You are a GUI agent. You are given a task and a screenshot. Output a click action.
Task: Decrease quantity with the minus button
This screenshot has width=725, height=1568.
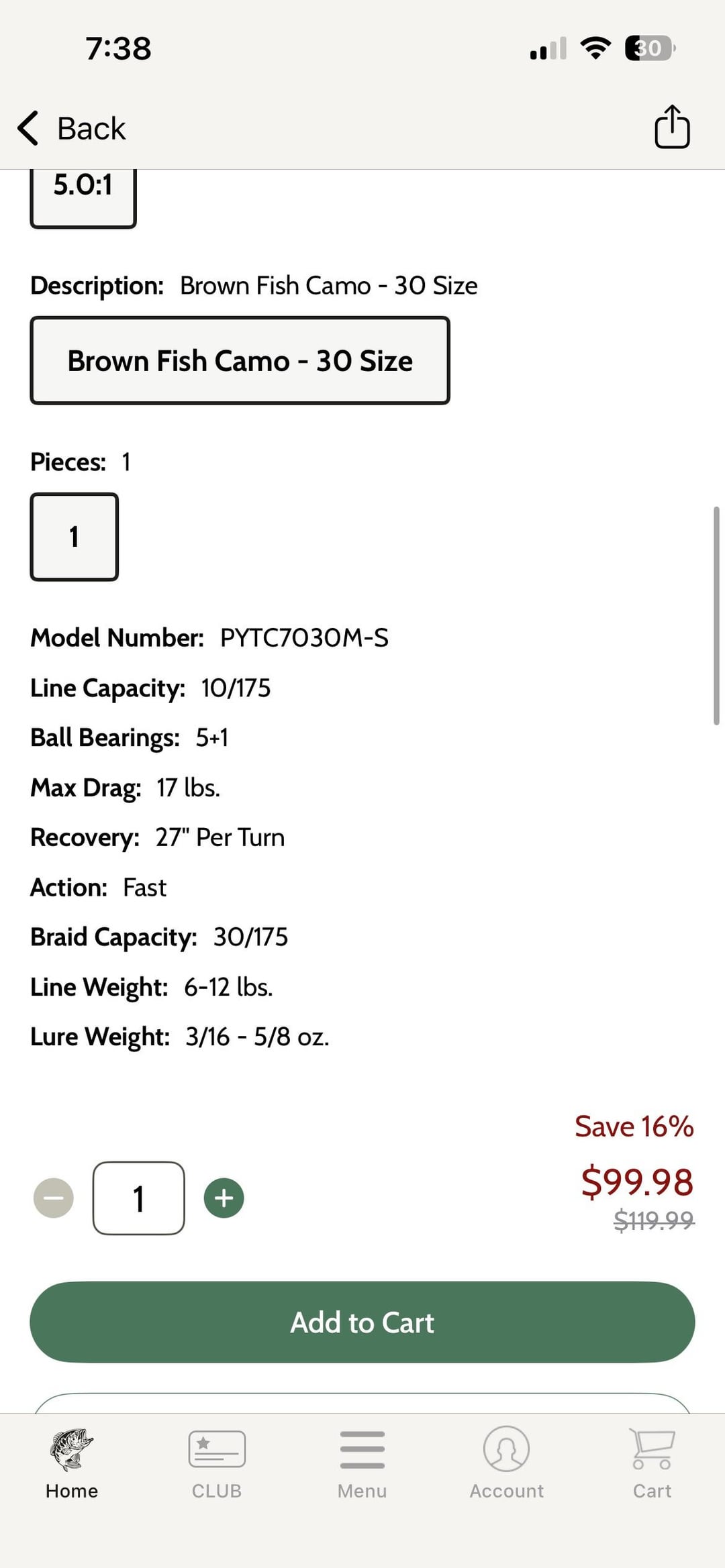[x=54, y=1198]
